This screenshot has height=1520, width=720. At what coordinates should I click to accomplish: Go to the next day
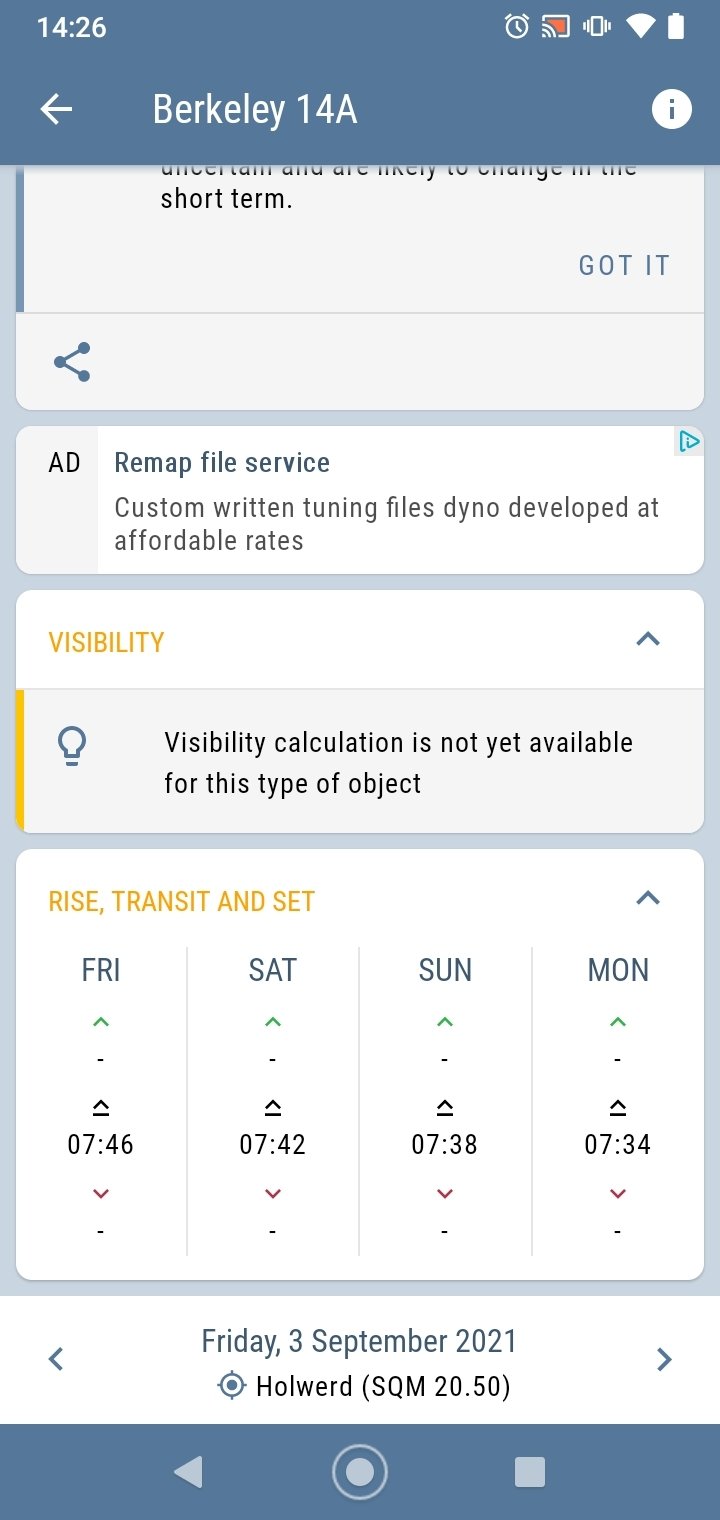pos(663,1359)
